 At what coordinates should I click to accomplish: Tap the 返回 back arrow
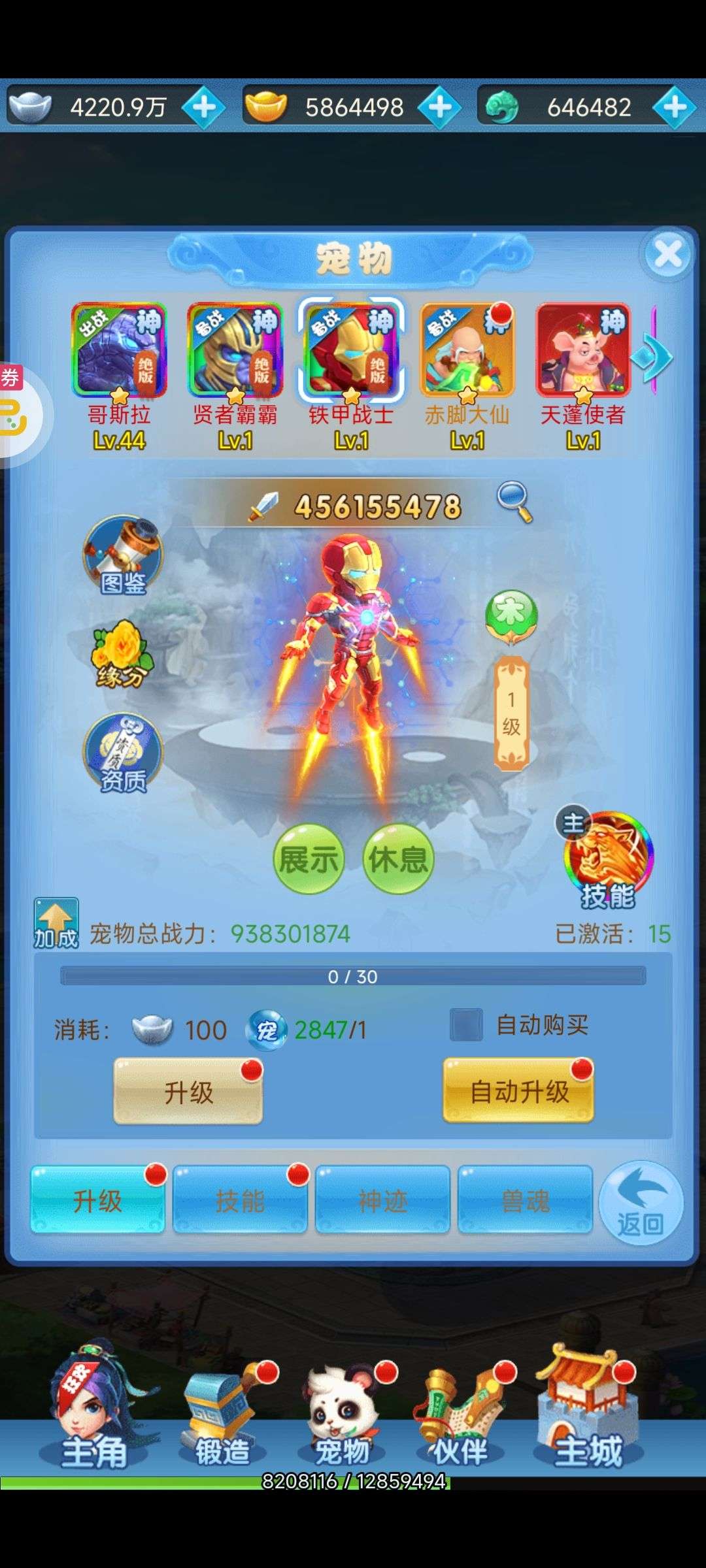[641, 1202]
